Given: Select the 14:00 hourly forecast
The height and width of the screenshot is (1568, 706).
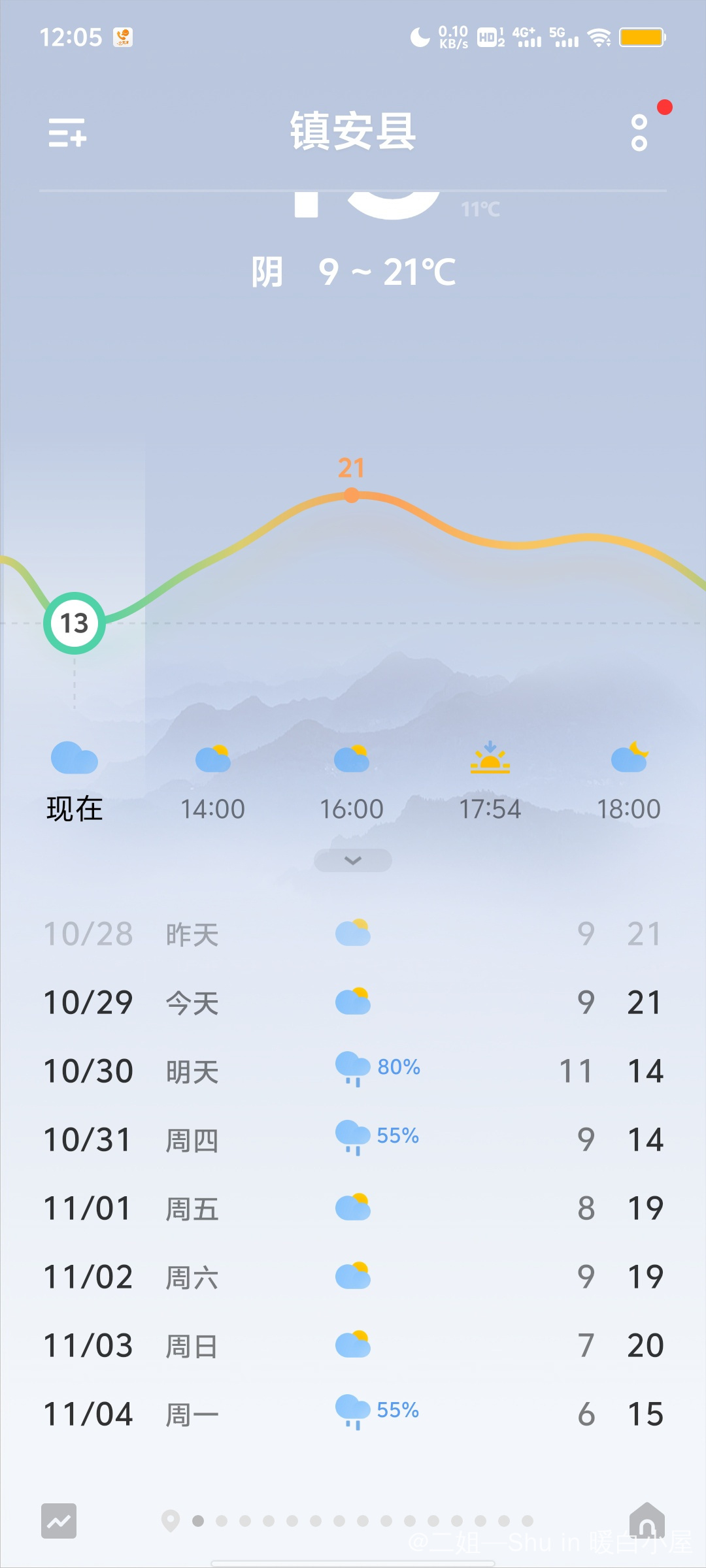Looking at the screenshot, I should pos(213,783).
